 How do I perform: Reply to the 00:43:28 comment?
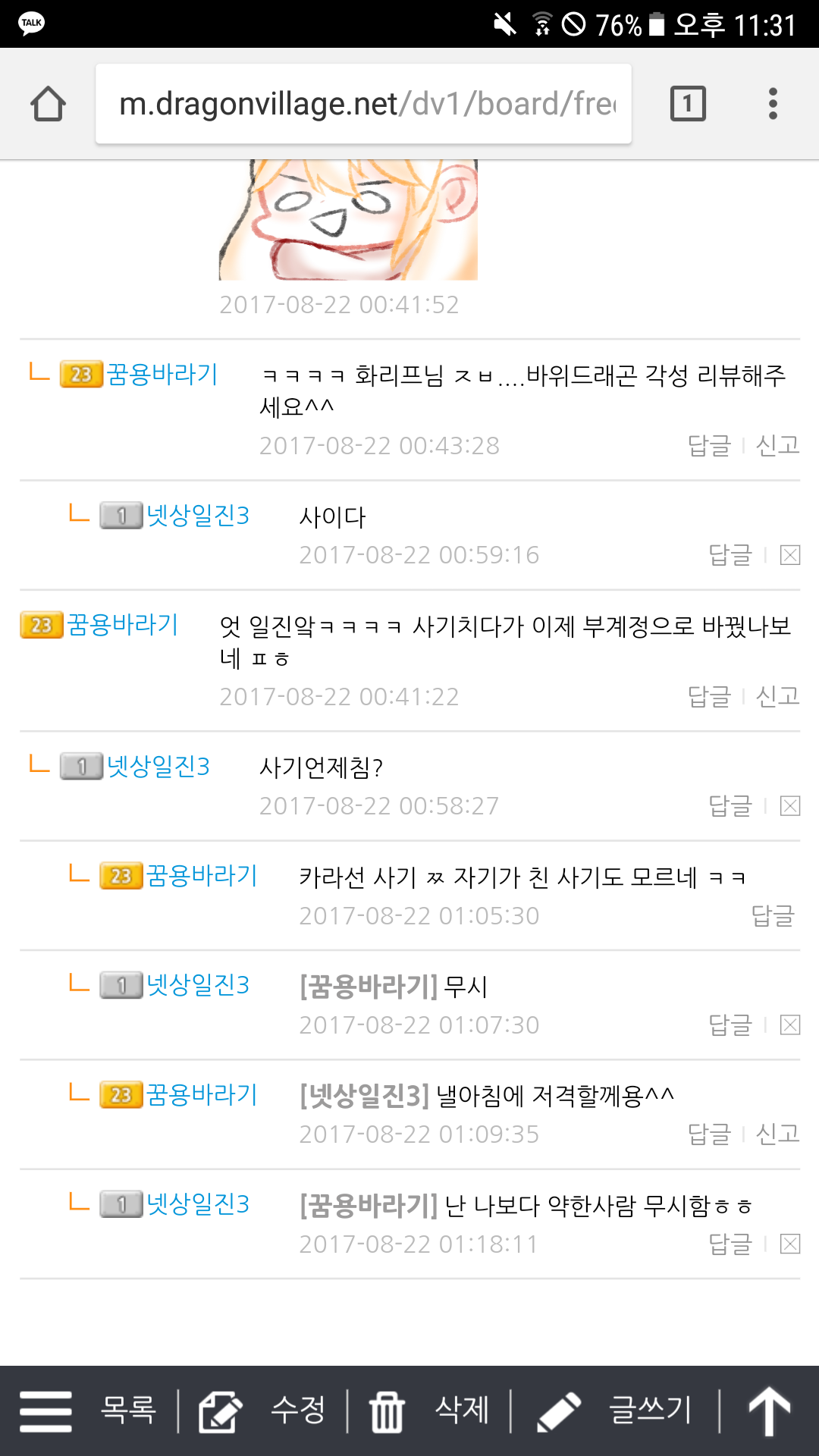pos(709,445)
